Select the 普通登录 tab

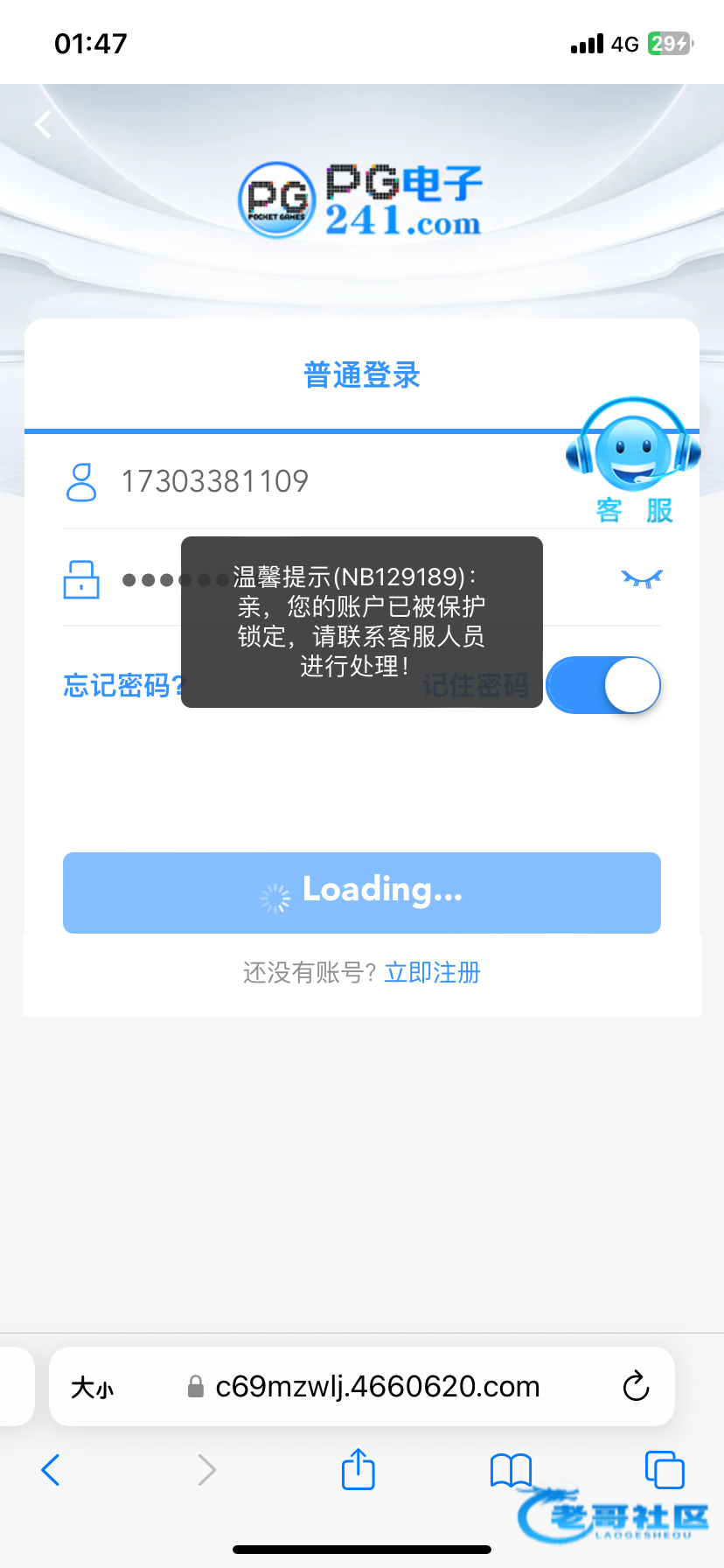click(362, 375)
